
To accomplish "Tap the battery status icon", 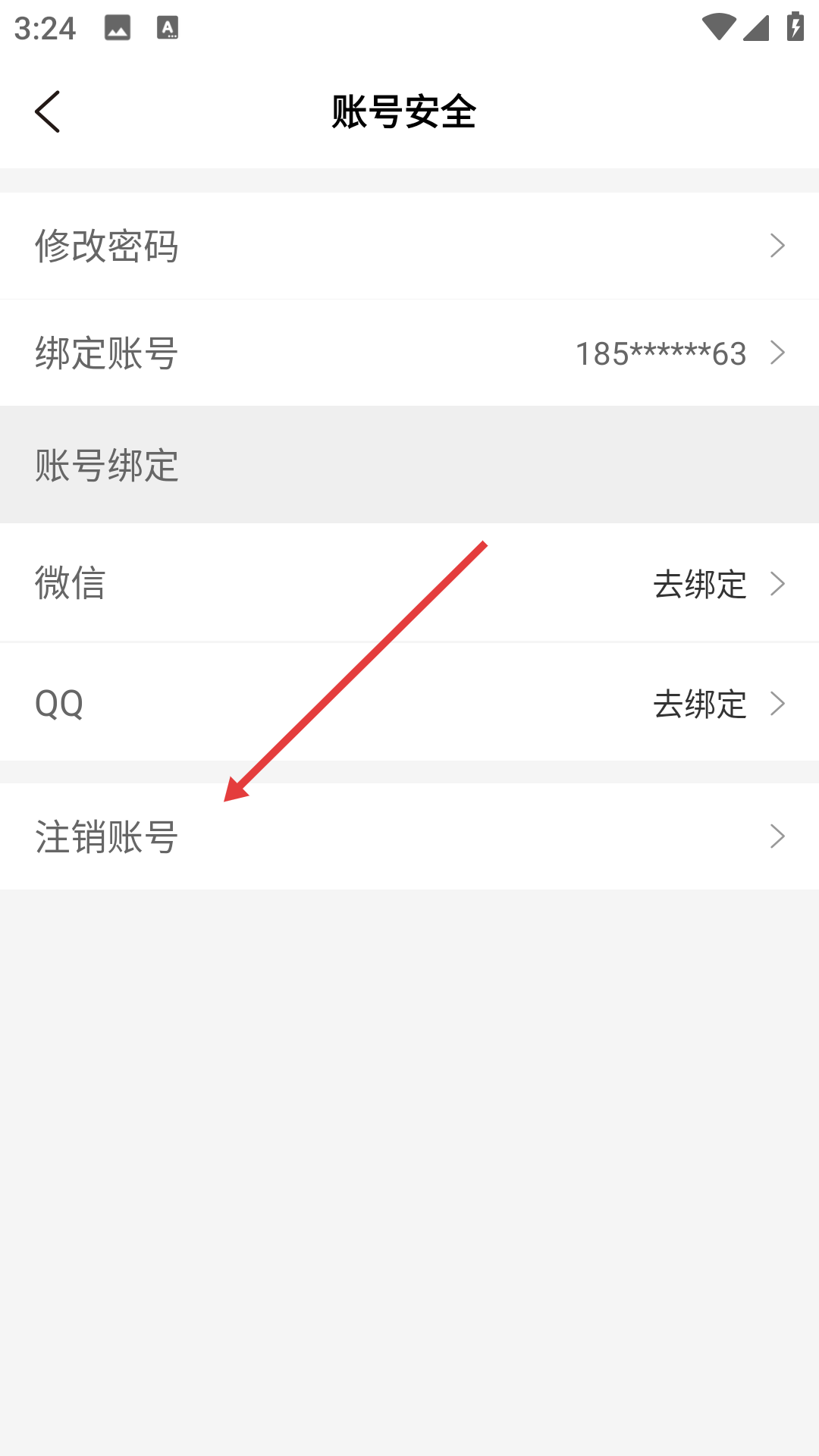I will coord(794,25).
